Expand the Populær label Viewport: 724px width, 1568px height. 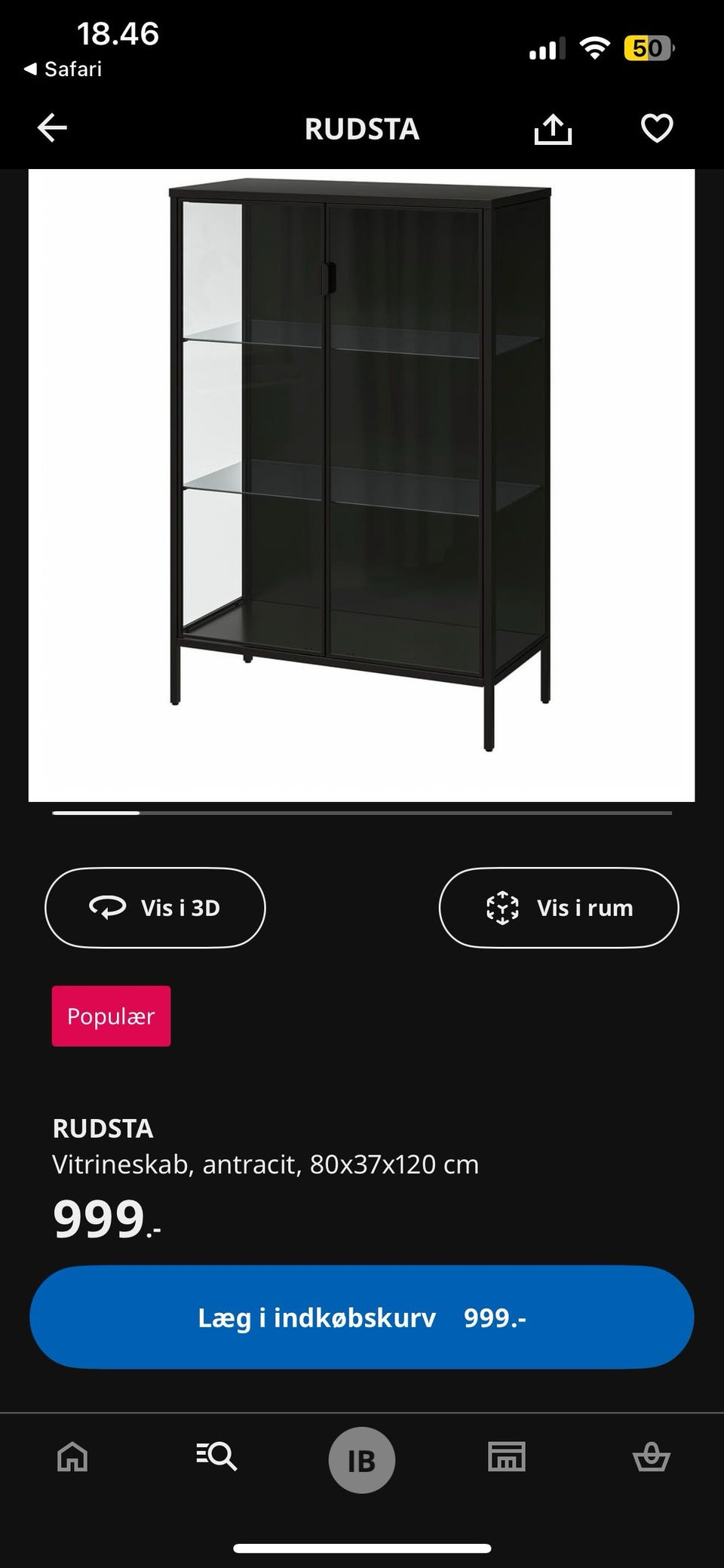[110, 1015]
